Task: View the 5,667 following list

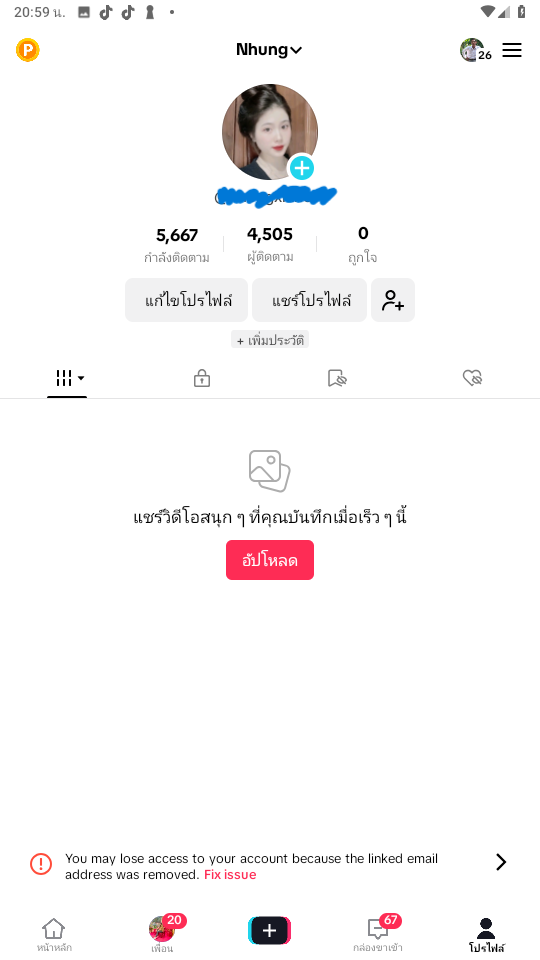Action: tap(177, 245)
